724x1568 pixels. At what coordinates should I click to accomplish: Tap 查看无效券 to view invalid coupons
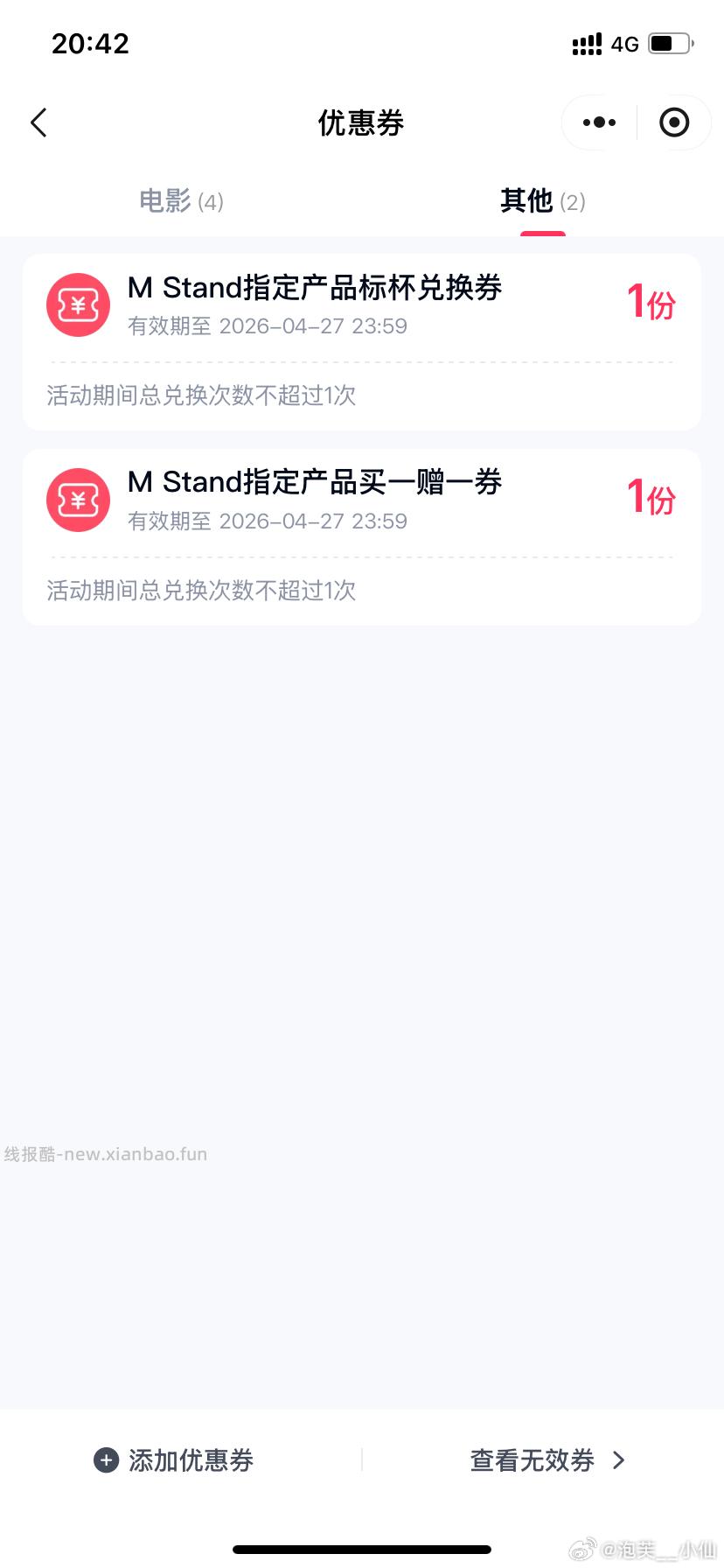[533, 1460]
